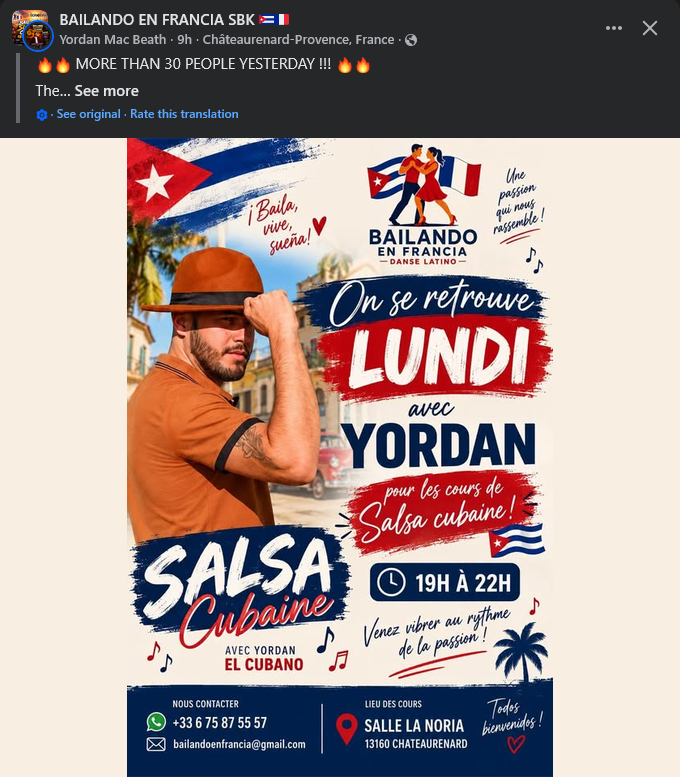Tap the group profile picture

click(x=32, y=30)
